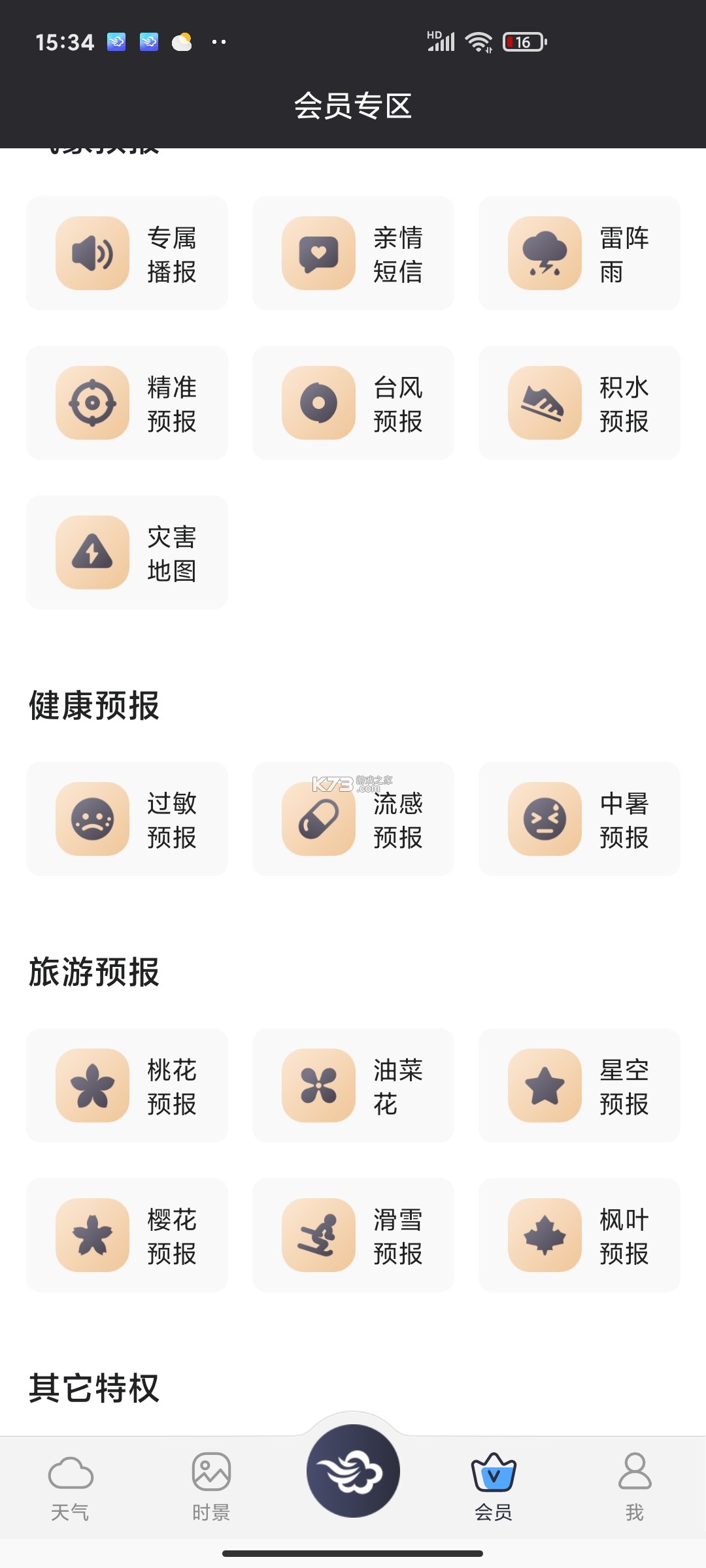
Task: Open the 台风预报 card
Action: point(353,403)
